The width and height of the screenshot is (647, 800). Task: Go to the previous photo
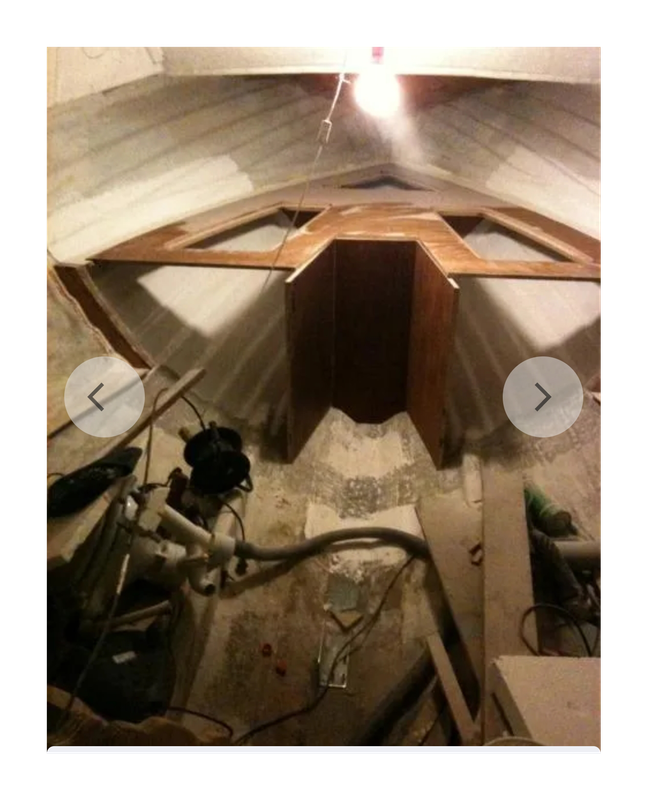(104, 397)
